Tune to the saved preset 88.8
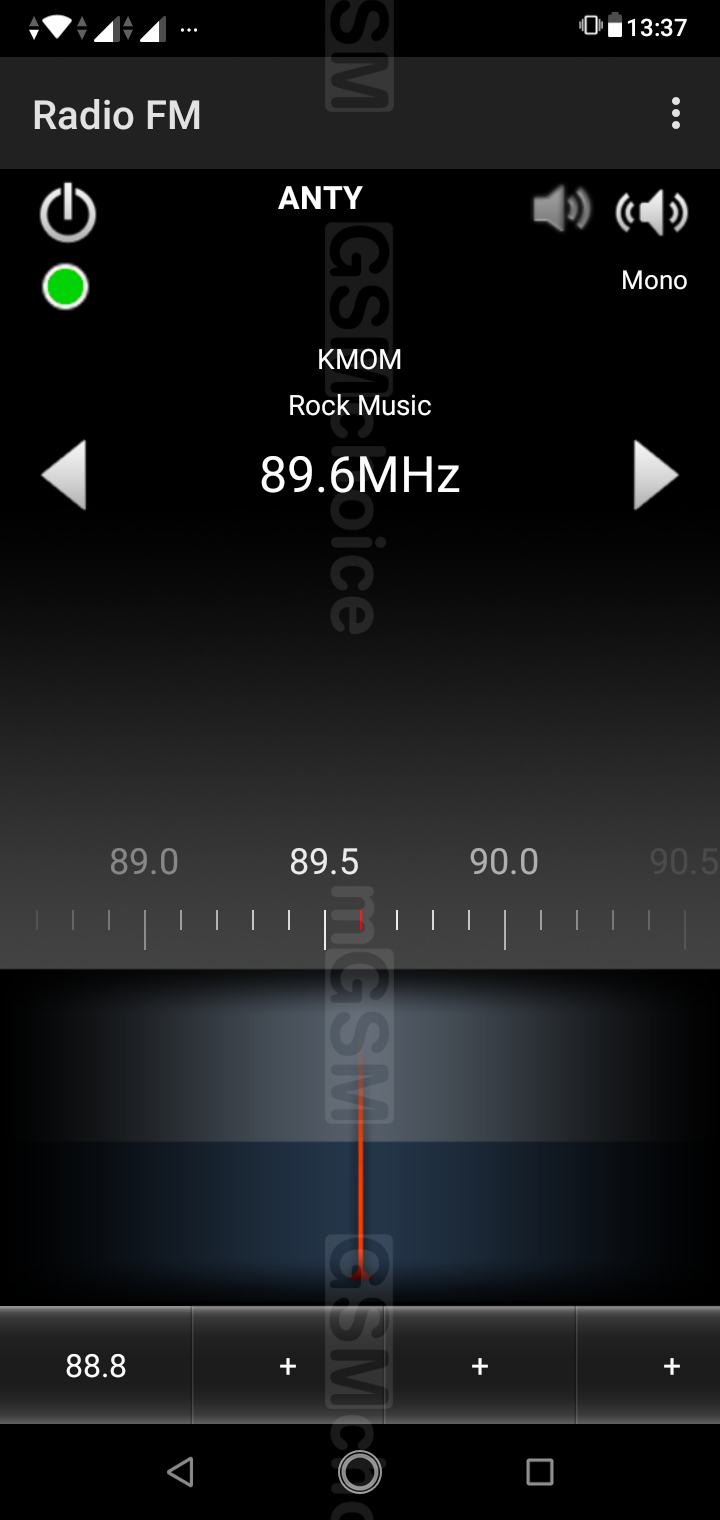The image size is (720, 1520). point(96,1366)
